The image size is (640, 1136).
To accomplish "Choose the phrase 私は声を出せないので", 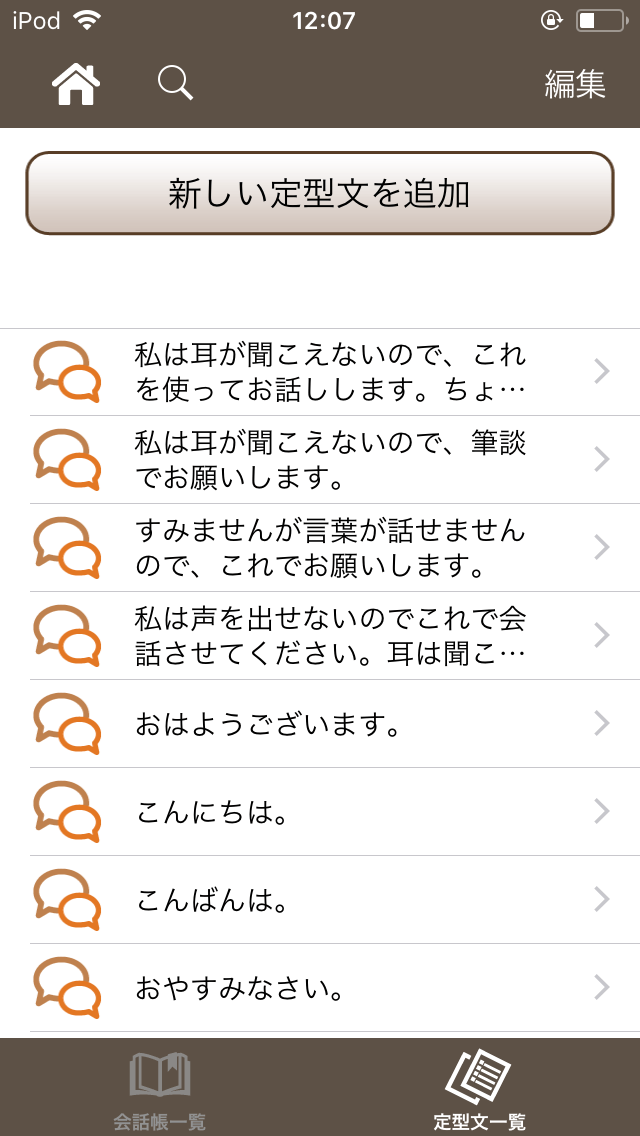I will coord(330,636).
